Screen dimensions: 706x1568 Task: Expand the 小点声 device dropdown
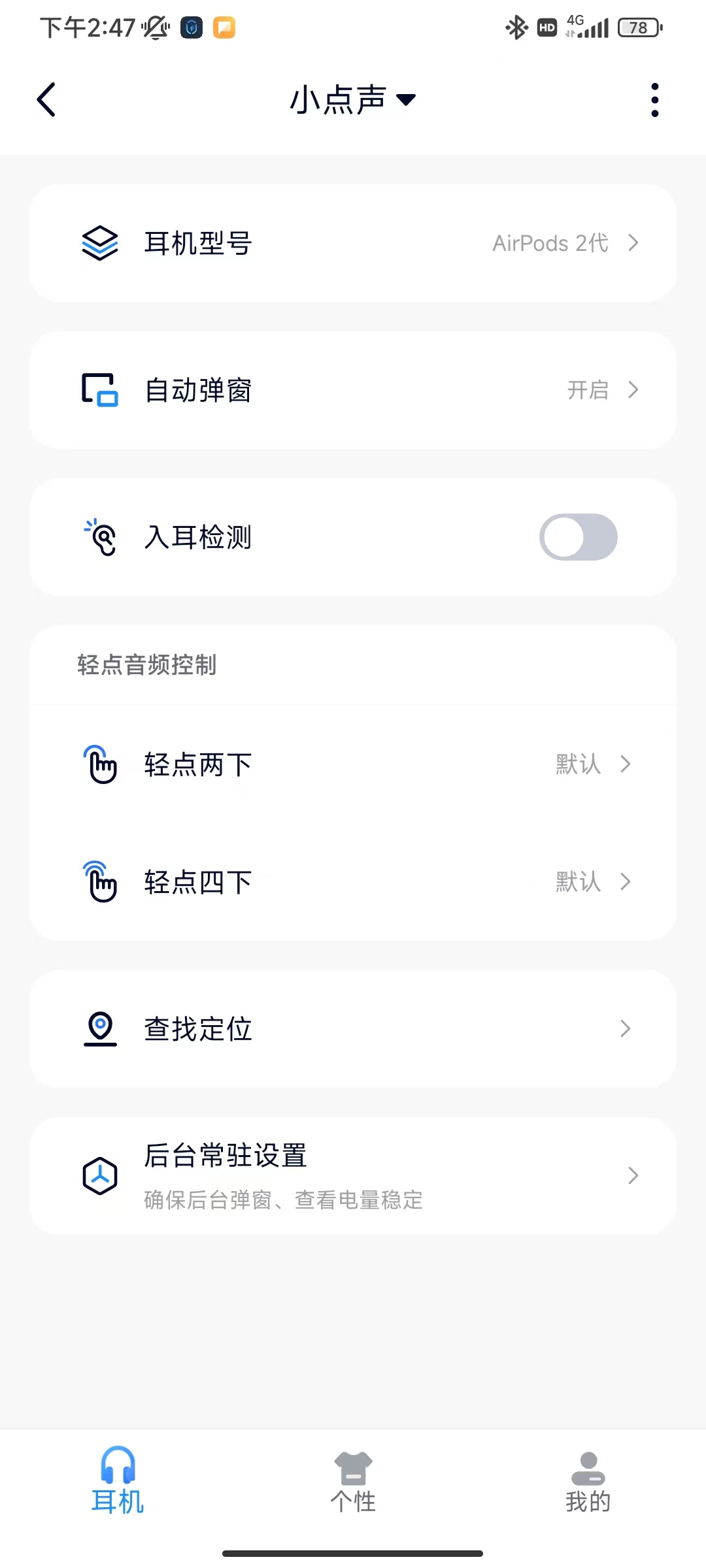(353, 100)
